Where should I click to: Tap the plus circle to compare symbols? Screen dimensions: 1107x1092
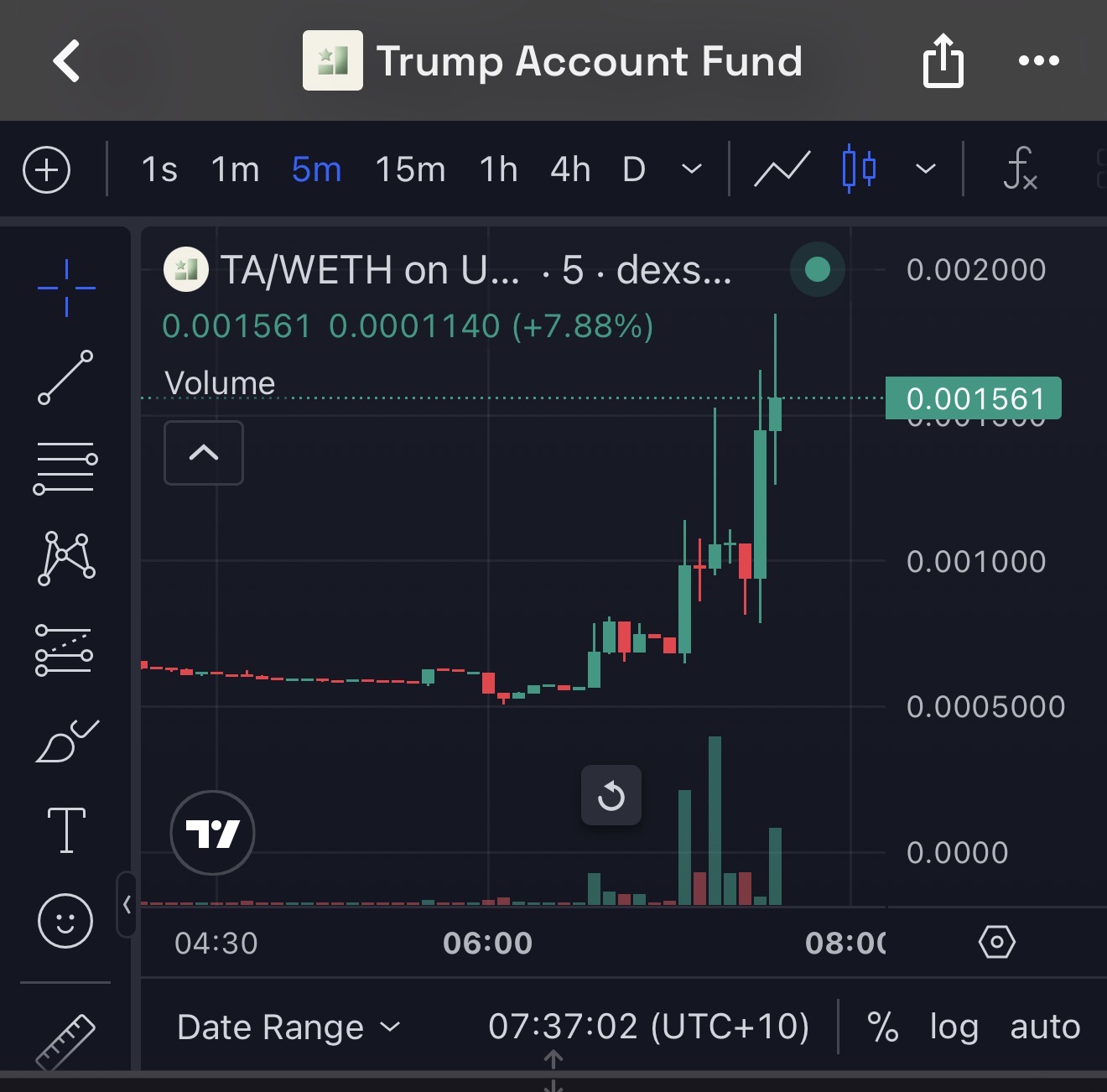pos(46,169)
